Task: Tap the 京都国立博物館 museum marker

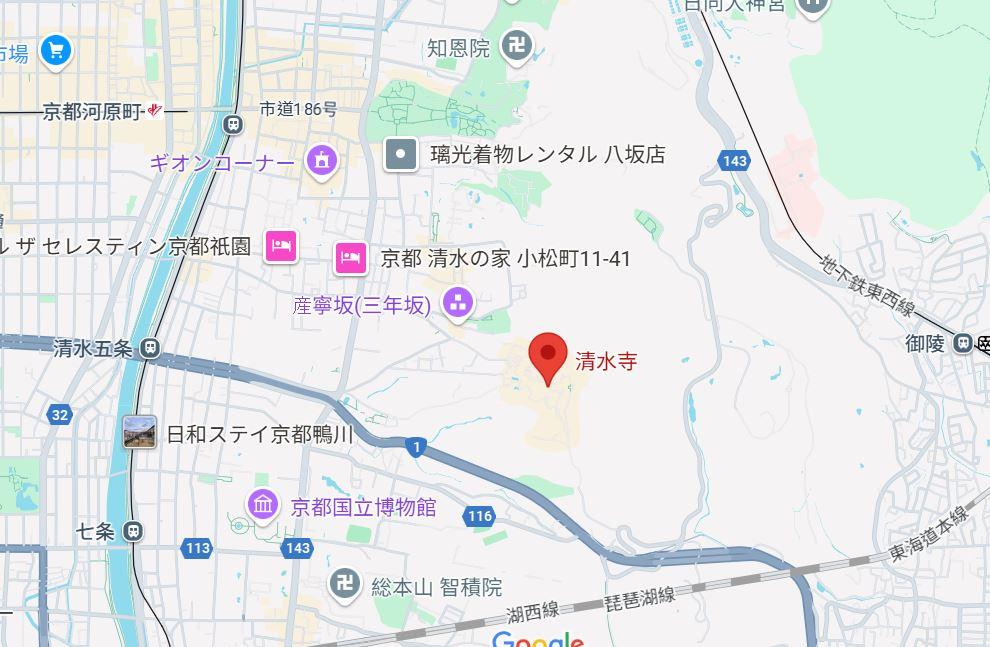Action: (263, 505)
